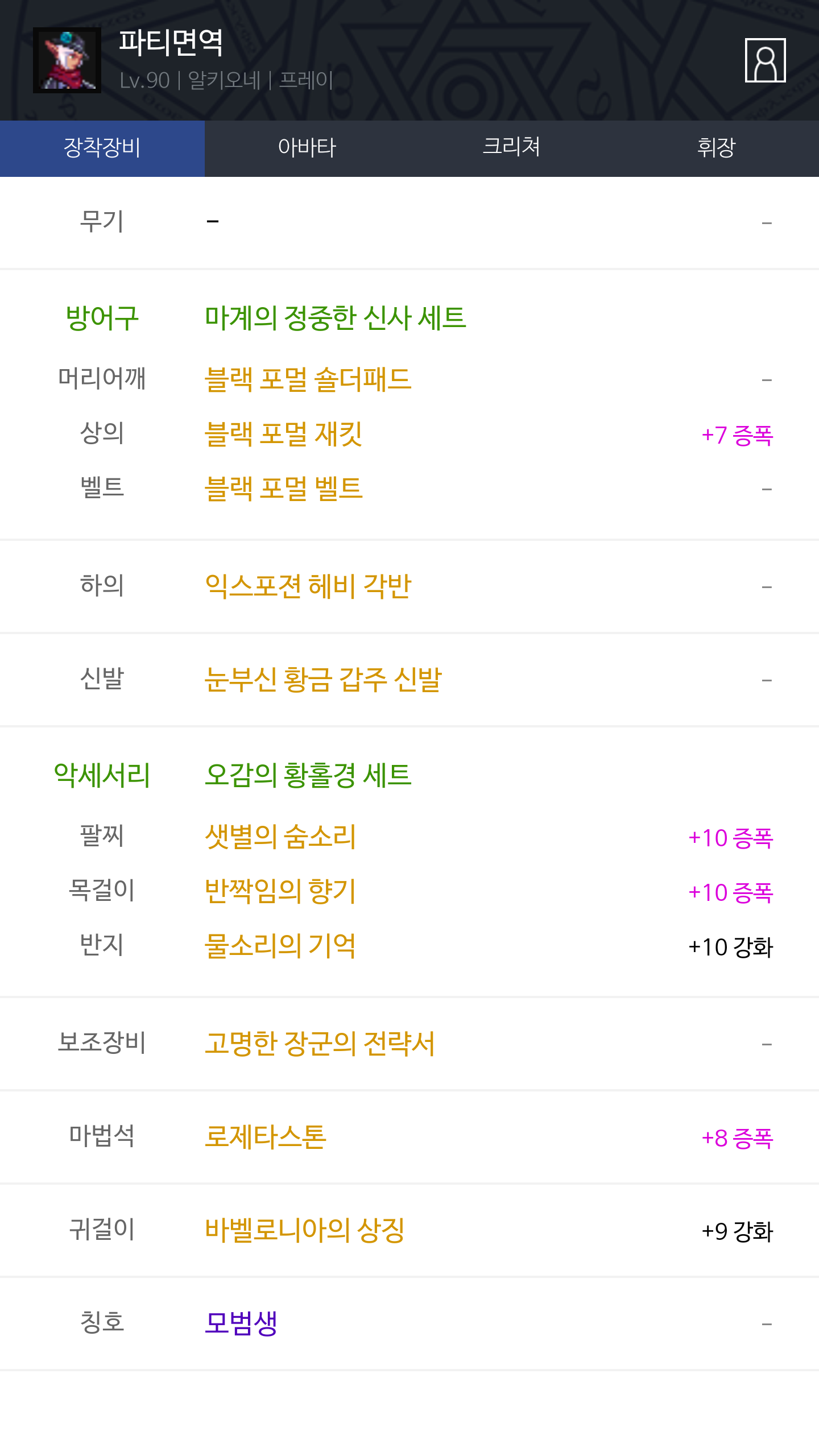Viewport: 819px width, 1456px height.
Task: View 블랙 포멀 벨트 details
Action: click(x=283, y=489)
